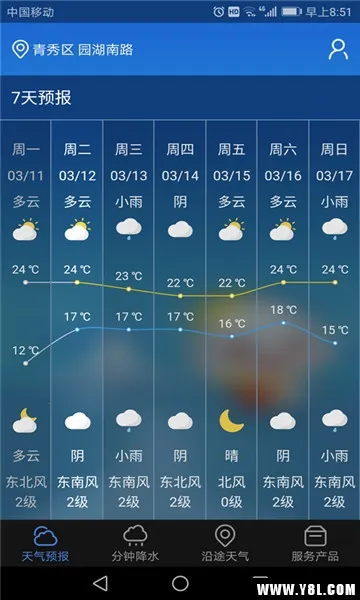Go to the 服务产品 tab
This screenshot has width=360, height=600.
pos(315,543)
